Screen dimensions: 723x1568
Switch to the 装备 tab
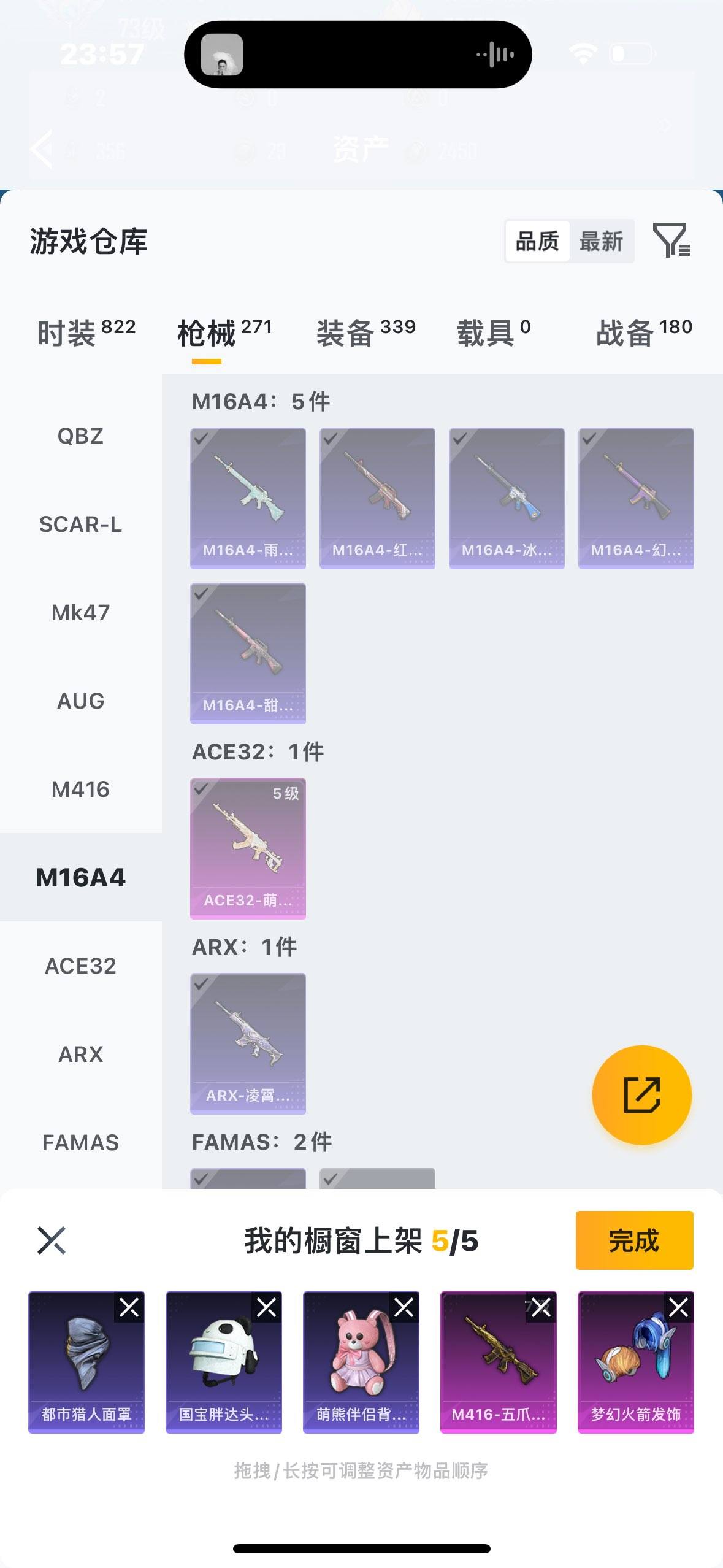coord(365,333)
